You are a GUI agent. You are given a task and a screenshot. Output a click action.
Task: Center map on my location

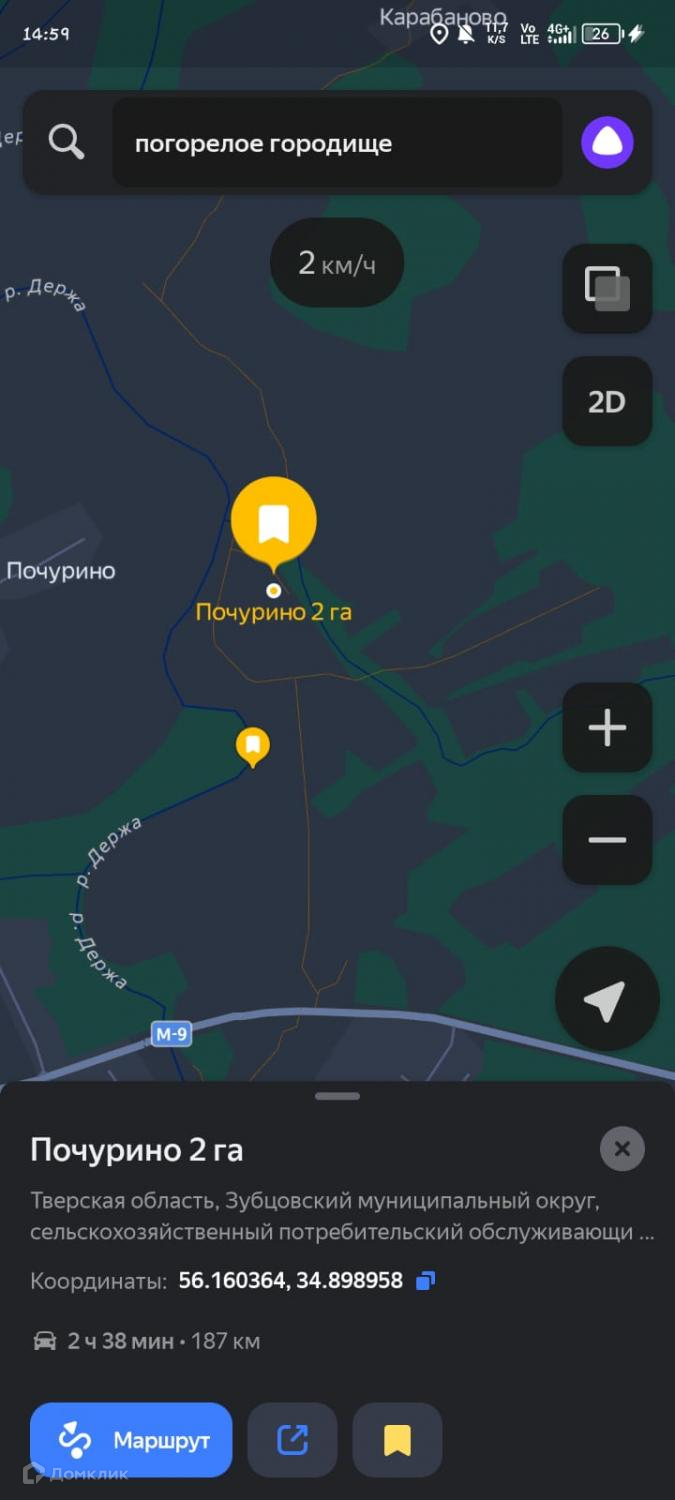(606, 999)
